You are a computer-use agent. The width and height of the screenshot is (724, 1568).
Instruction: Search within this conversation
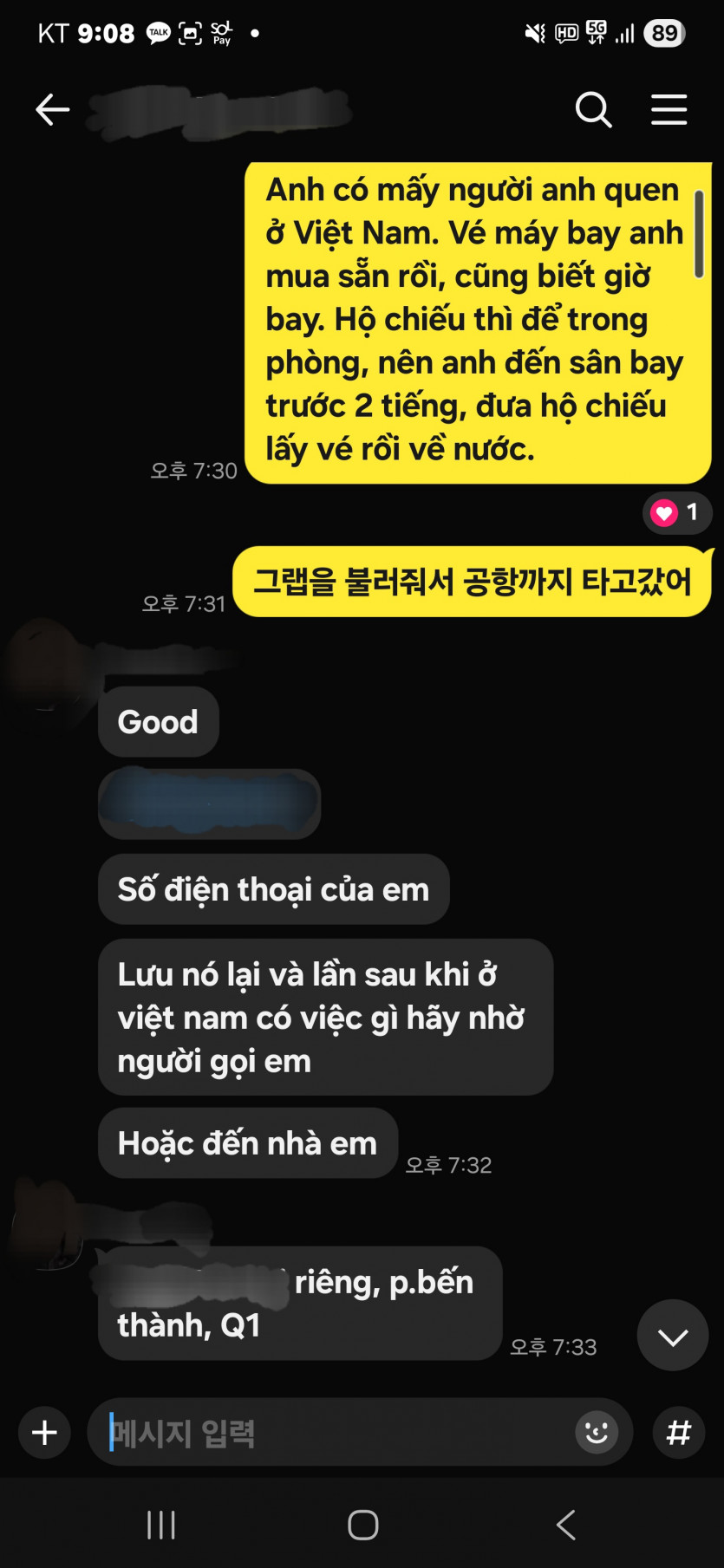(594, 110)
